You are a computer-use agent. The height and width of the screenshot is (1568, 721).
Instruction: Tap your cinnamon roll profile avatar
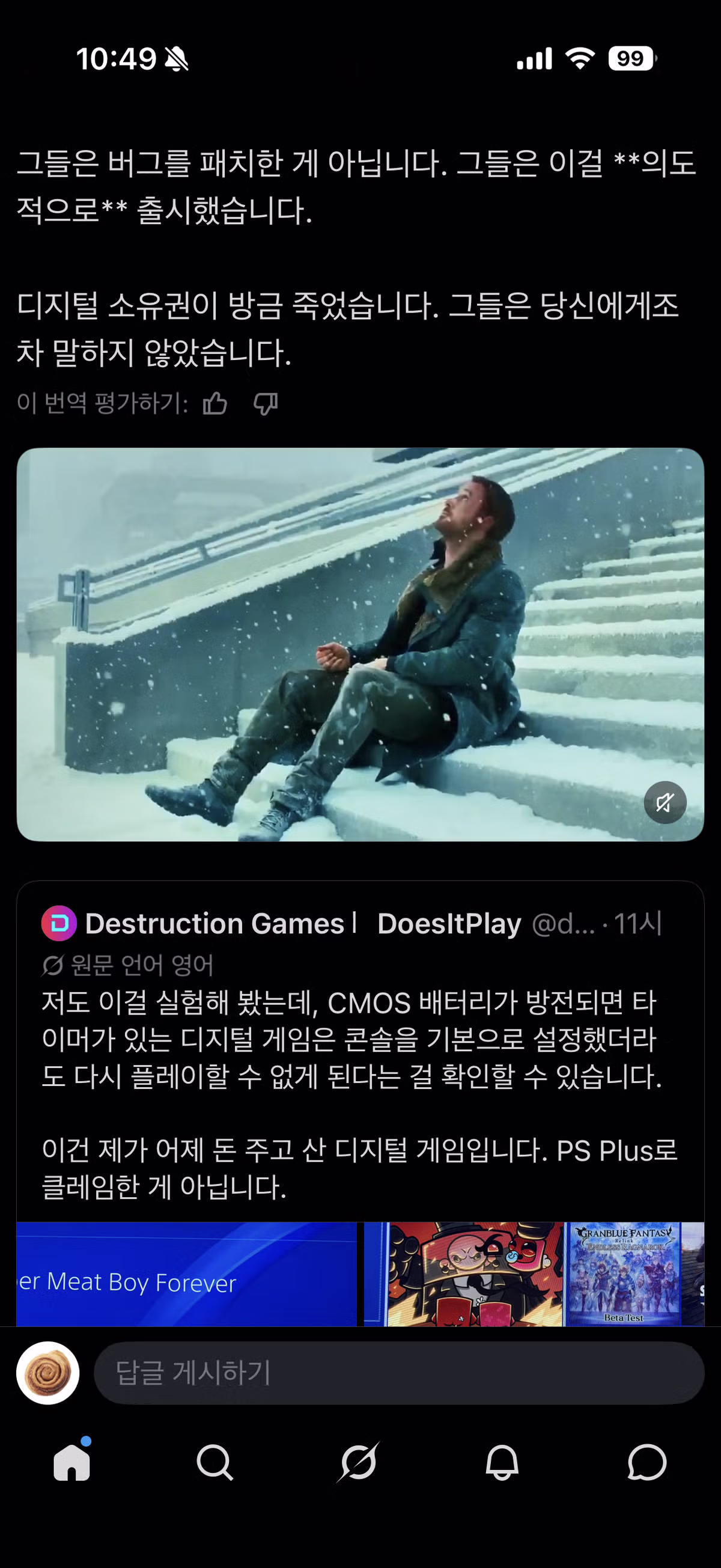pyautogui.click(x=48, y=1374)
